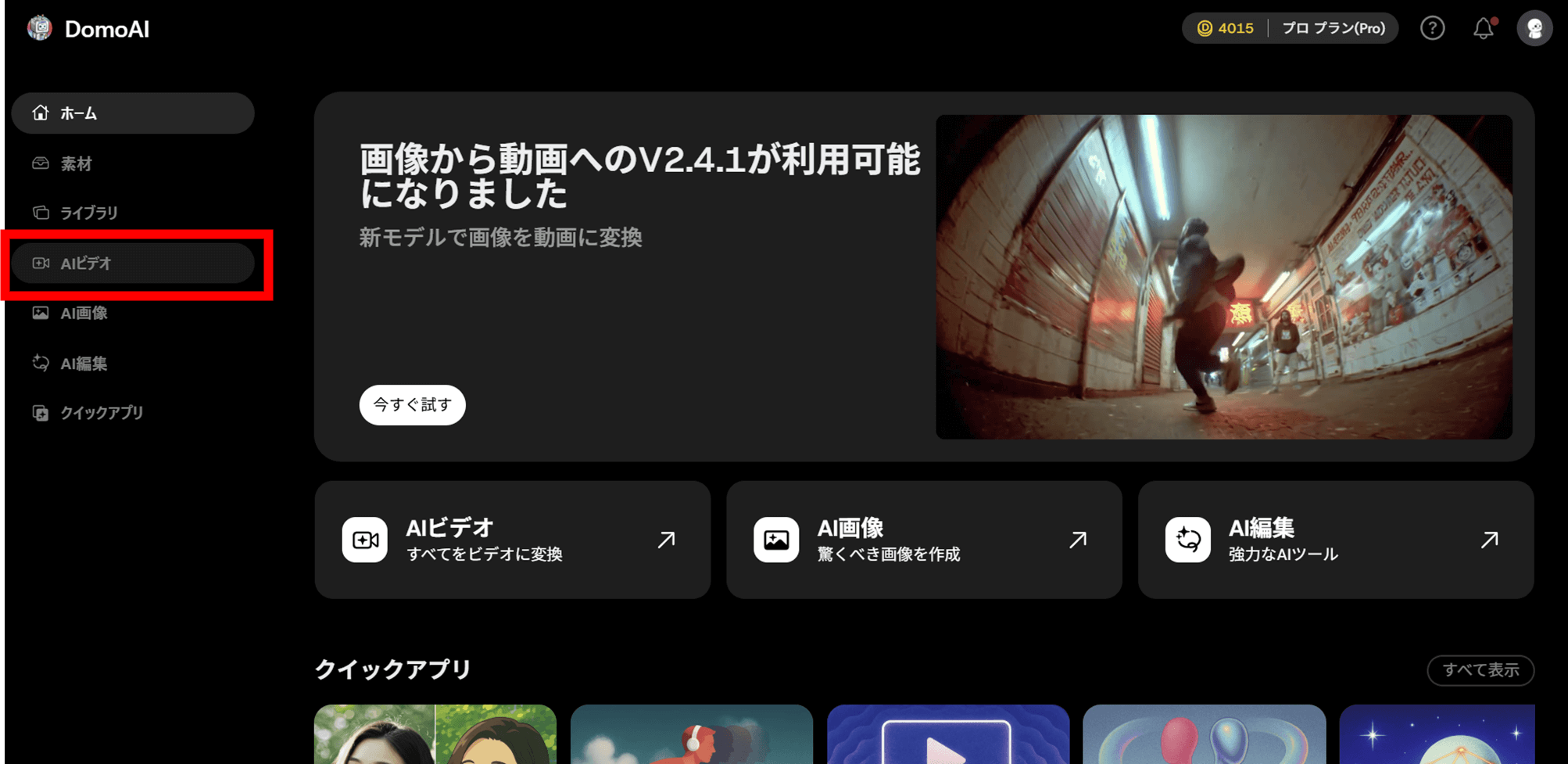Screen dimensions: 1568x764
Task: Switch to AI編集 in the sidebar
Action: click(133, 364)
